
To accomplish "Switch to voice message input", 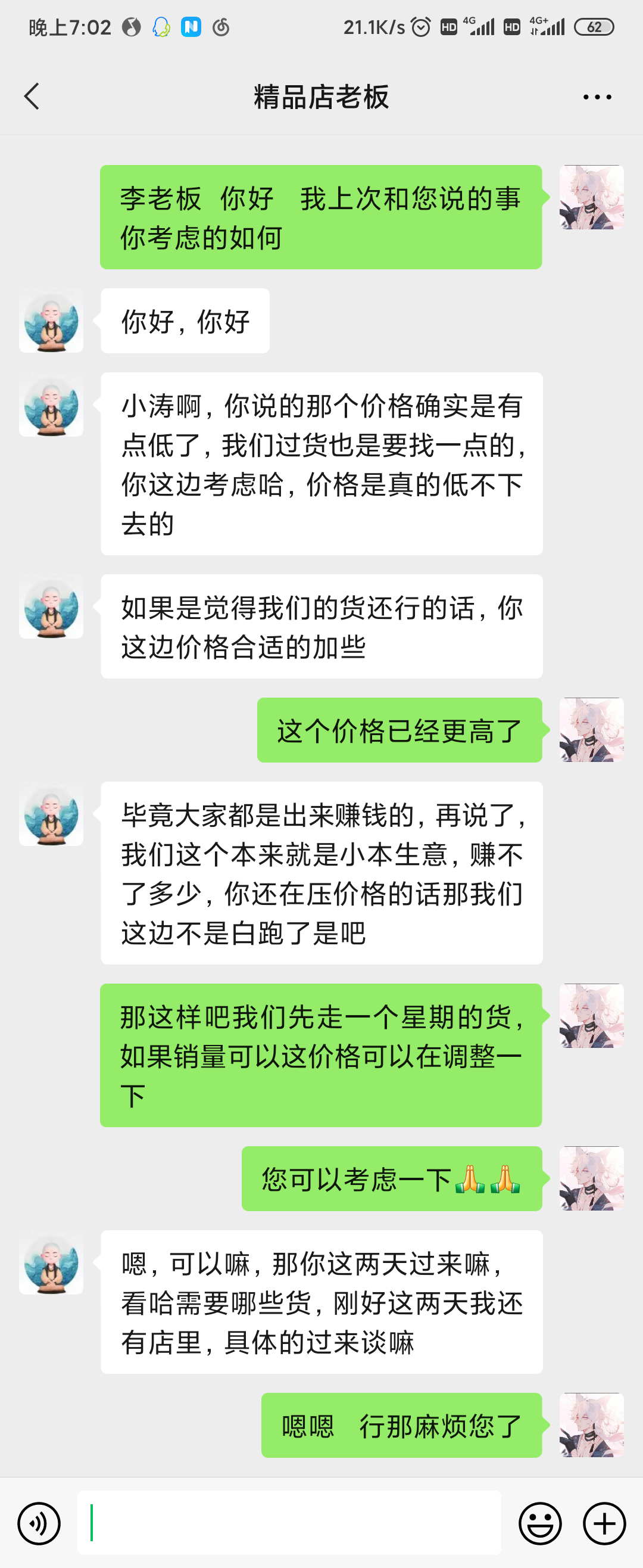I will coord(39,1523).
